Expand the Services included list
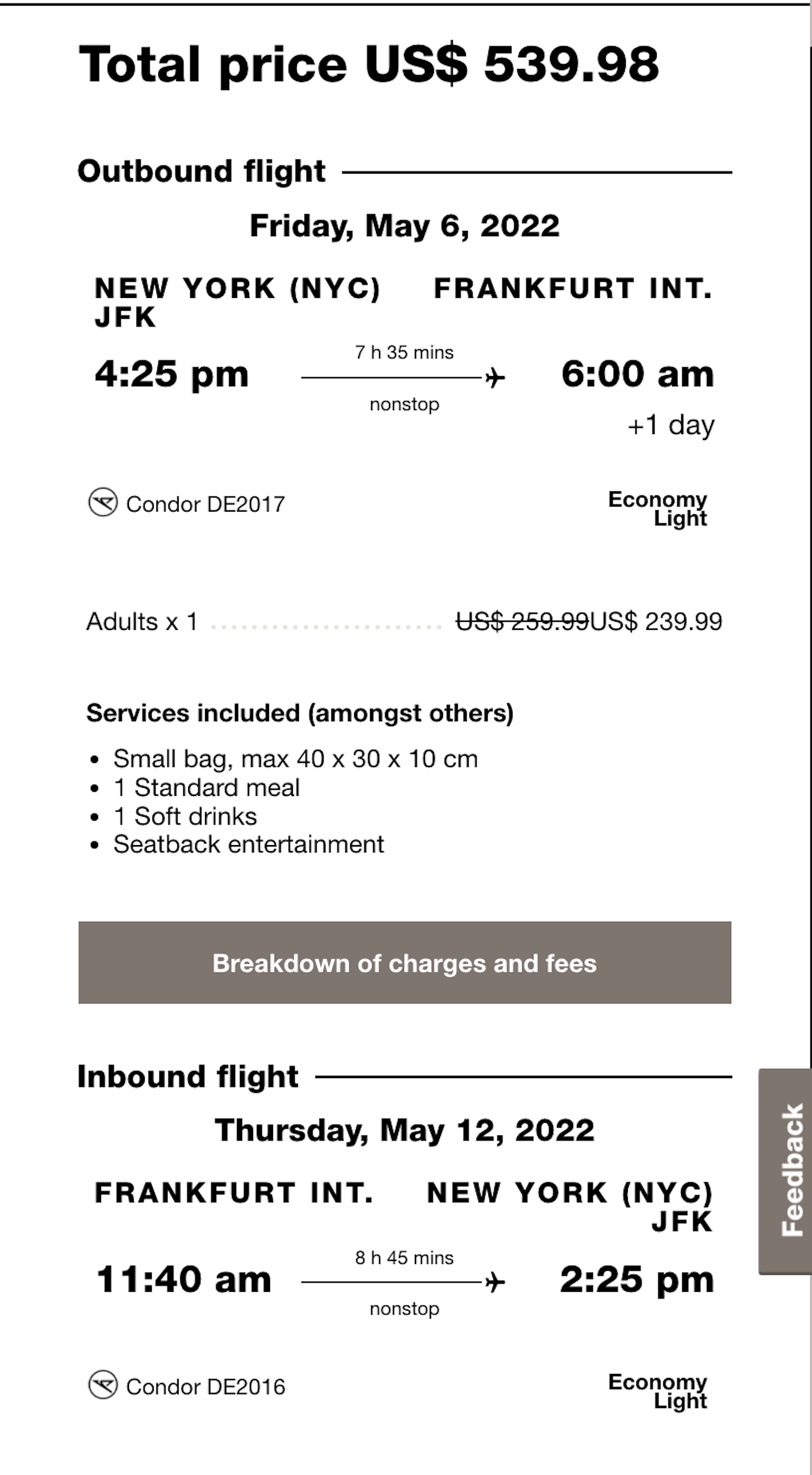The image size is (812, 1475). click(300, 713)
